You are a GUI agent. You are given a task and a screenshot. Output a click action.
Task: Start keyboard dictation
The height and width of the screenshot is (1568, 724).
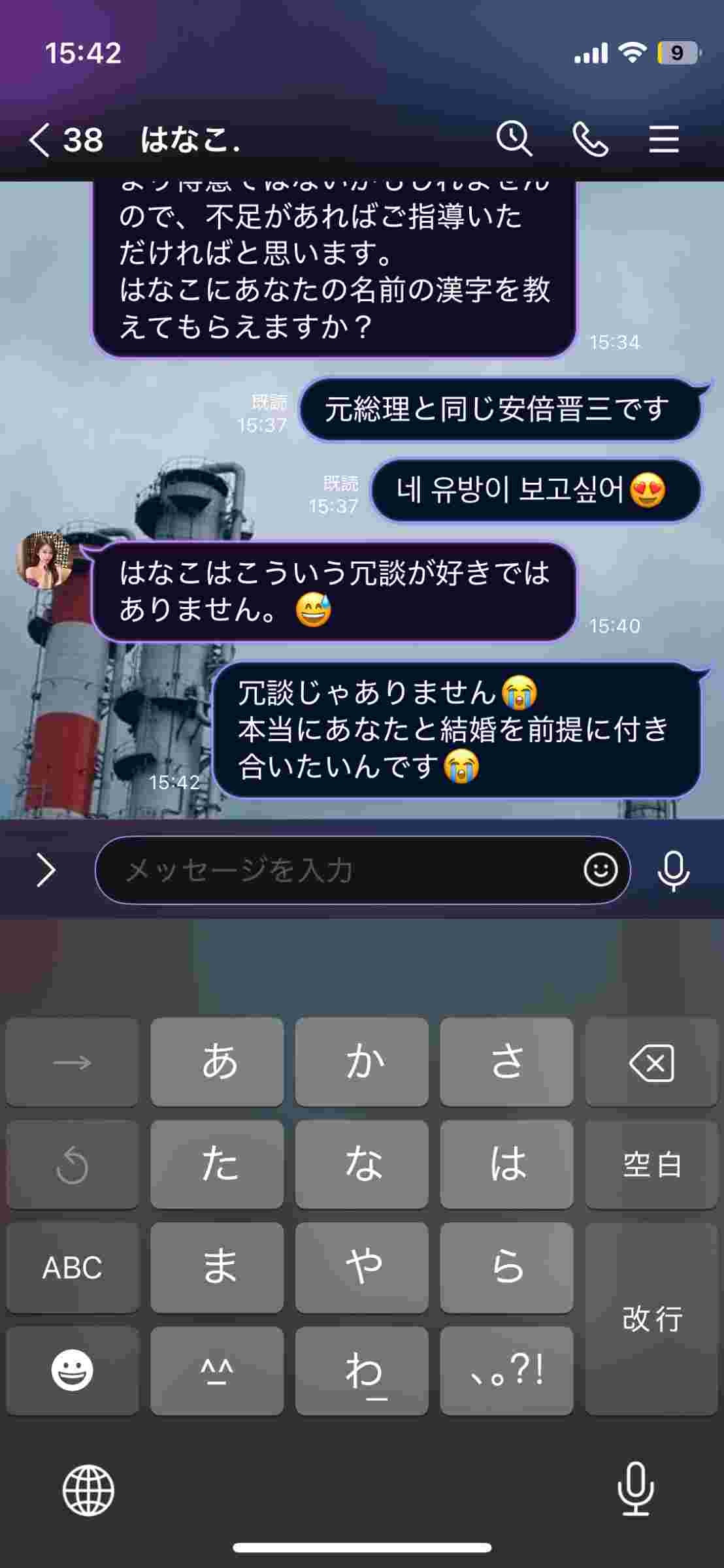(x=635, y=1489)
